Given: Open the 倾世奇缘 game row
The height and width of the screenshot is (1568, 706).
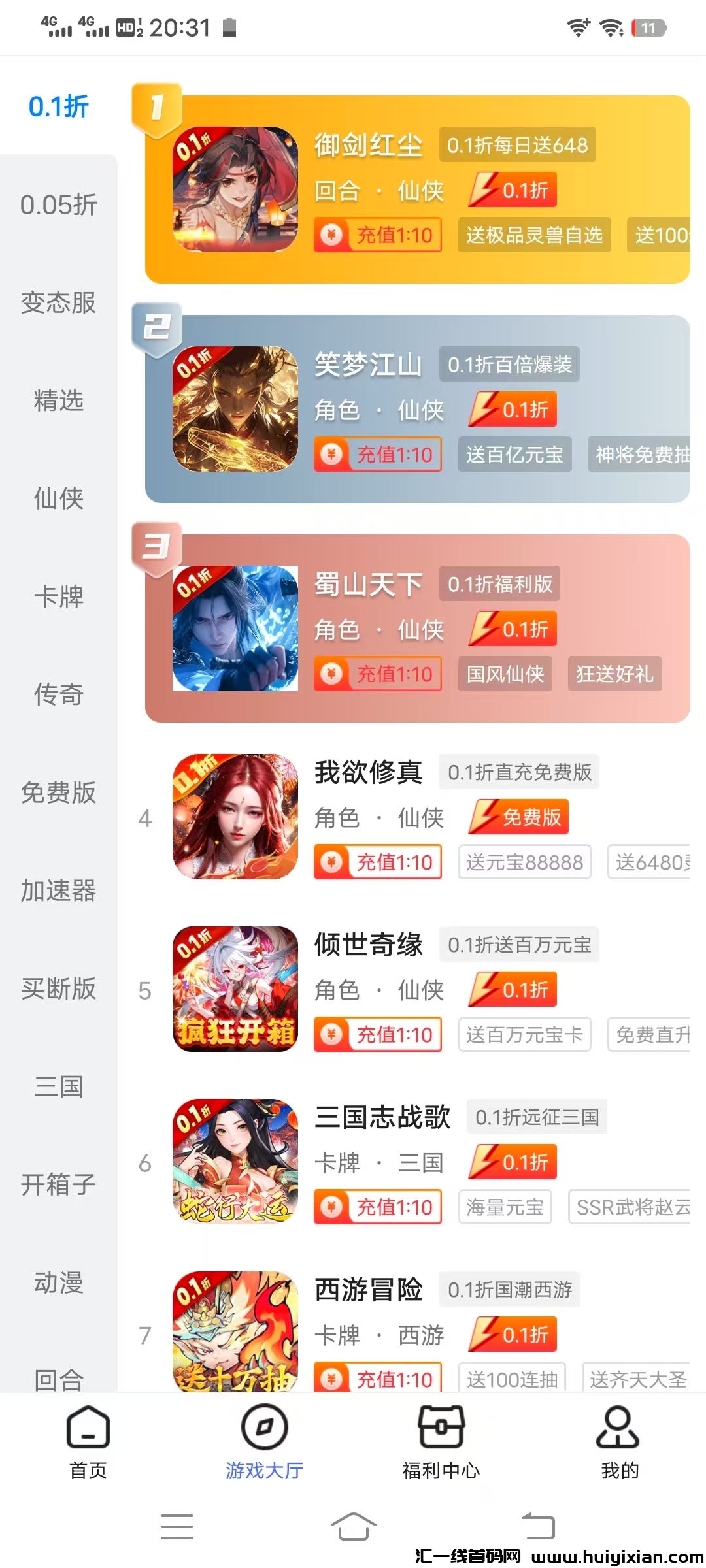Looking at the screenshot, I should (417, 989).
